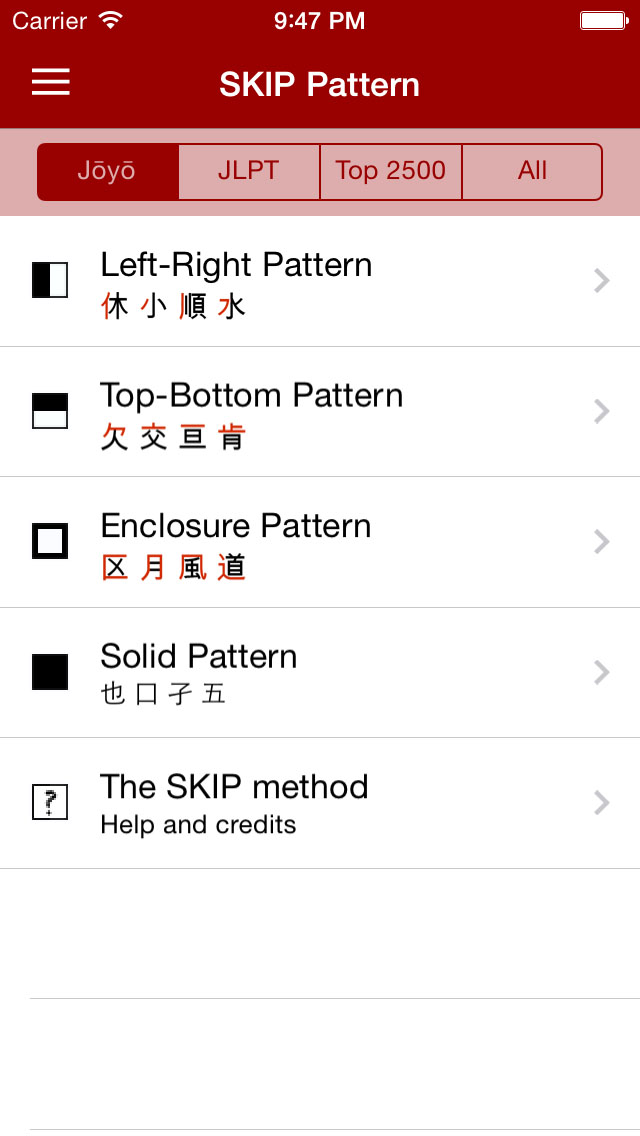Open the hamburger drawer menu

tap(51, 83)
